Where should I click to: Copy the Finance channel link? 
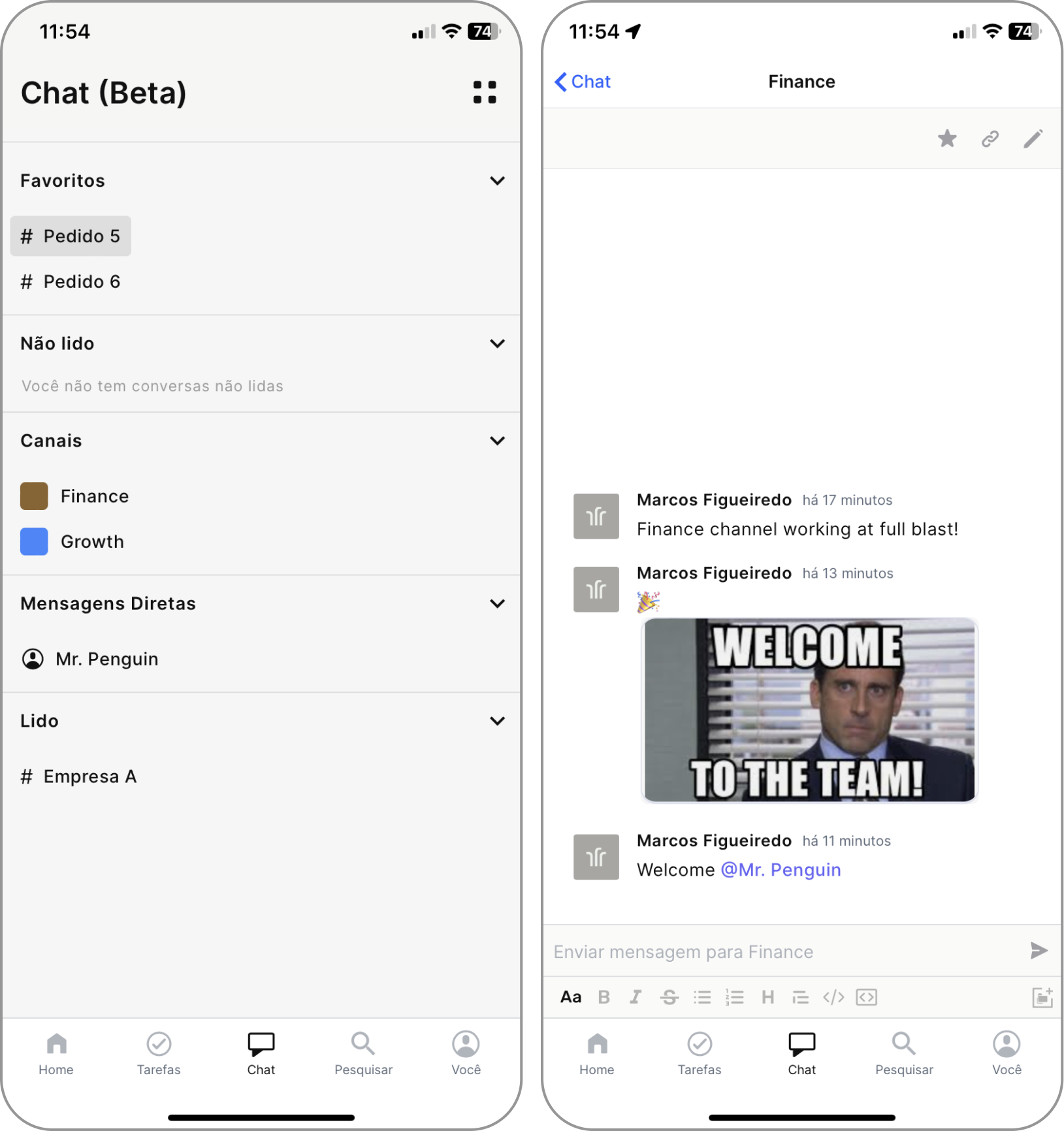tap(990, 138)
